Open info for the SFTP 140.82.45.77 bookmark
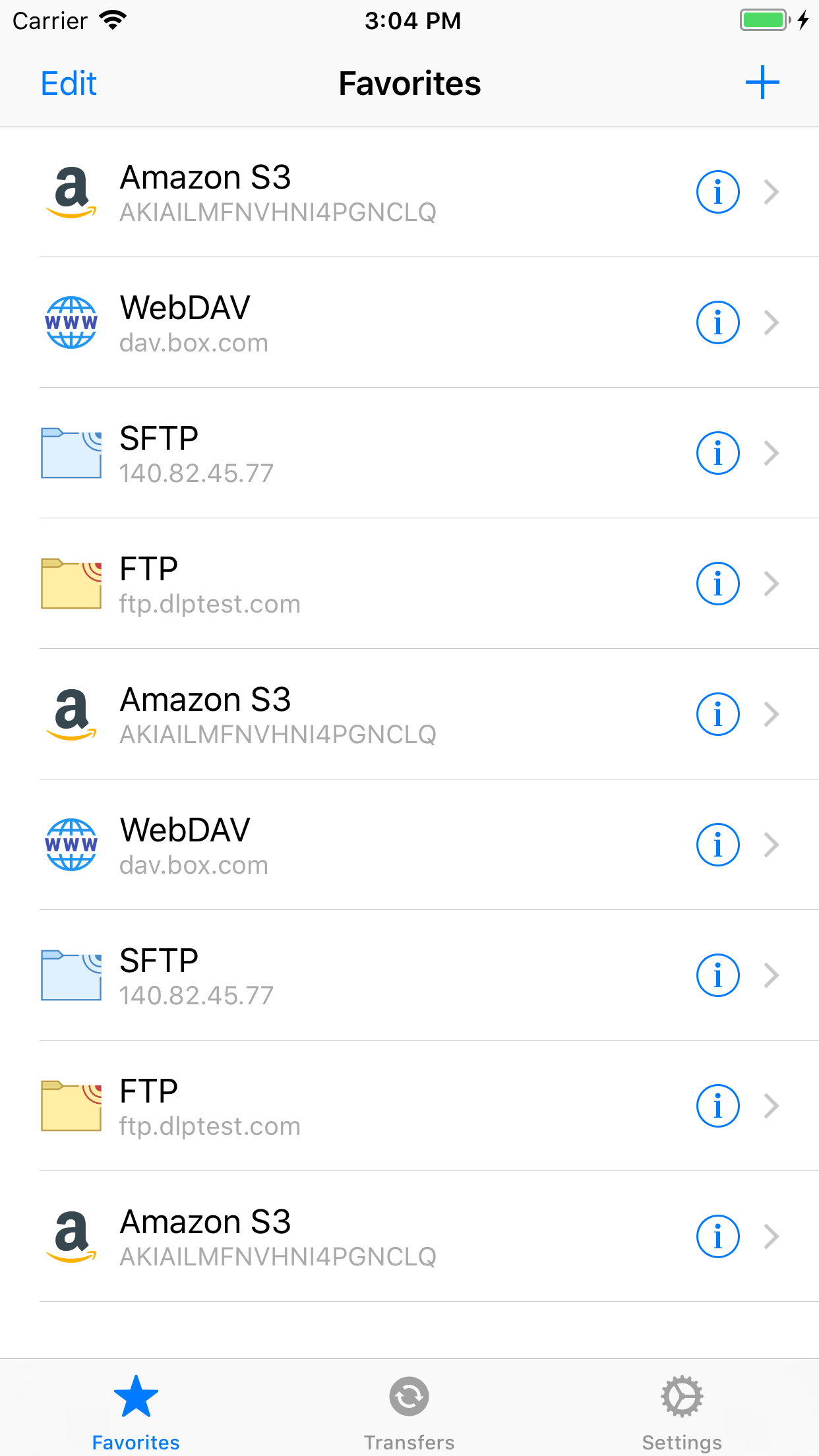819x1456 pixels. click(x=717, y=452)
